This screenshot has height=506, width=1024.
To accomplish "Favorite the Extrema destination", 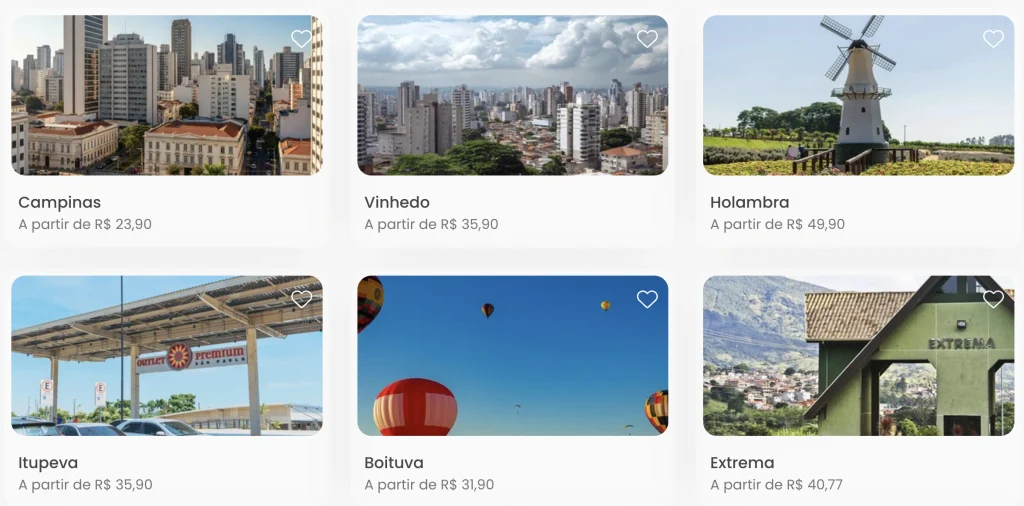I will click(x=993, y=300).
